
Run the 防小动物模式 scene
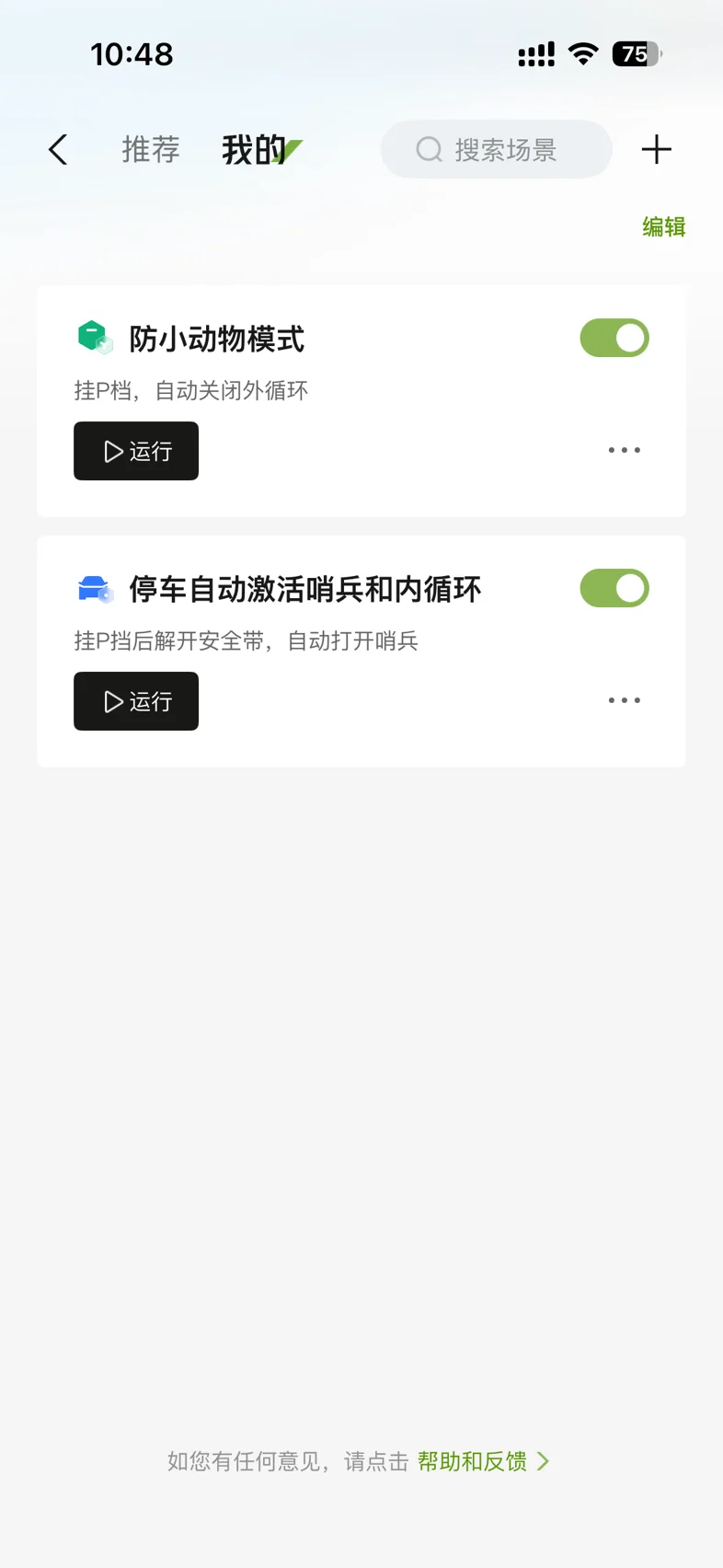136,451
